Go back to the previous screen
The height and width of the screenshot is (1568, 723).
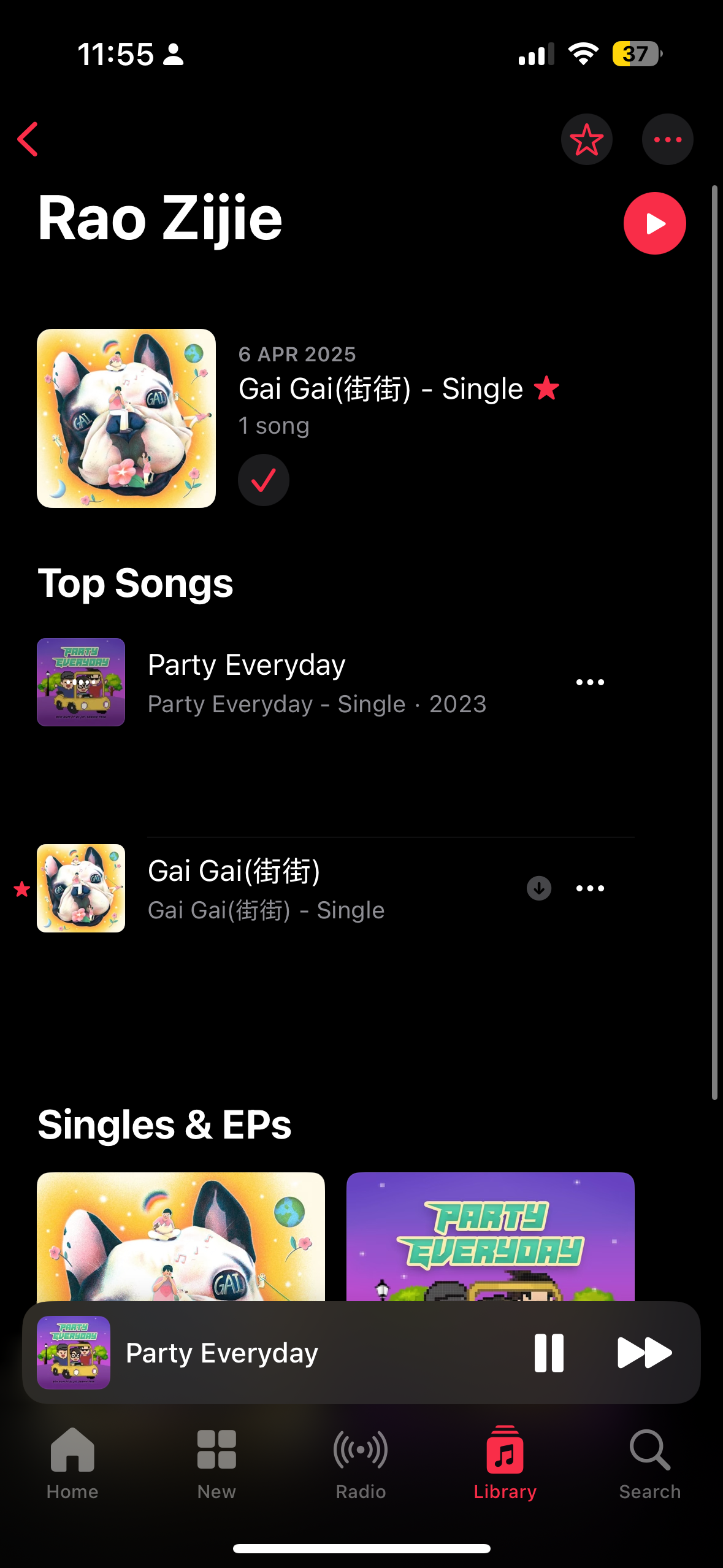(28, 139)
